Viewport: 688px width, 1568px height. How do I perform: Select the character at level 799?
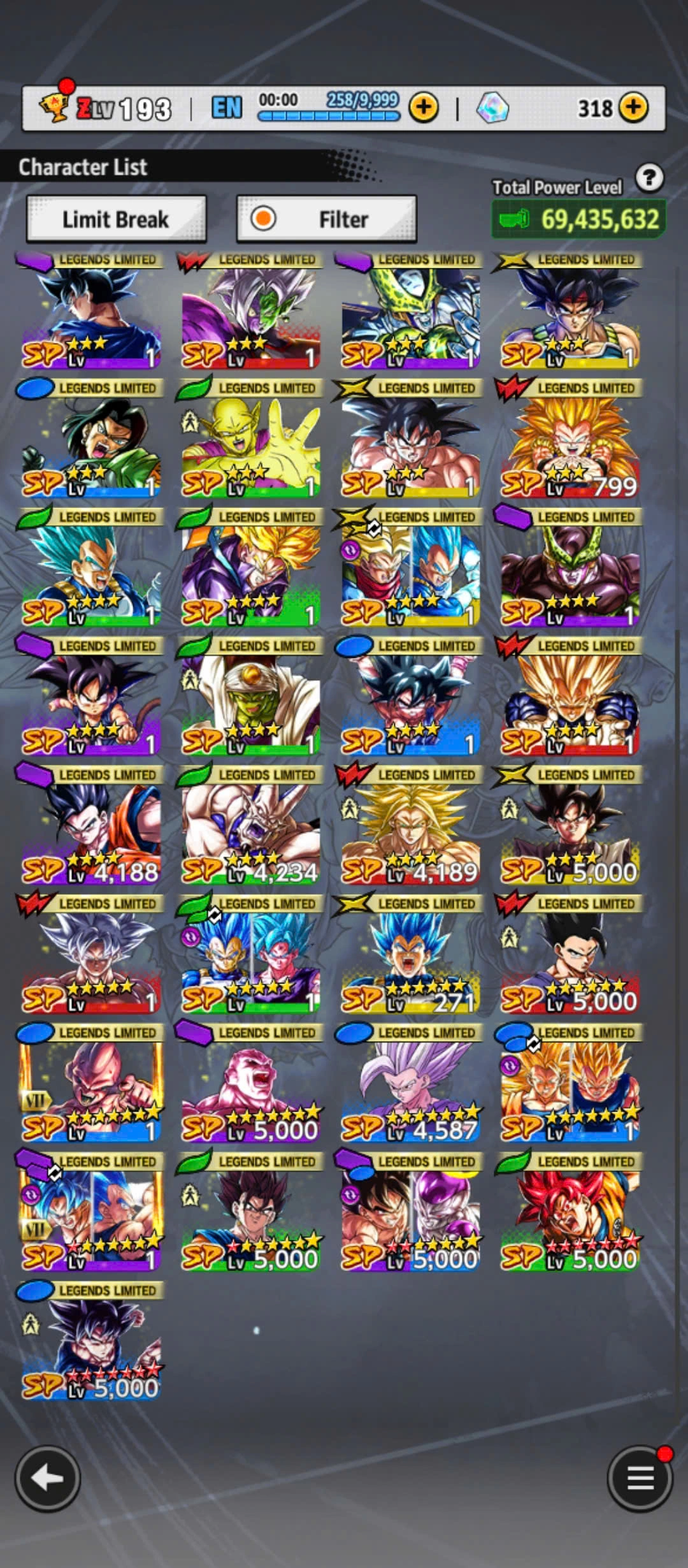pos(569,446)
